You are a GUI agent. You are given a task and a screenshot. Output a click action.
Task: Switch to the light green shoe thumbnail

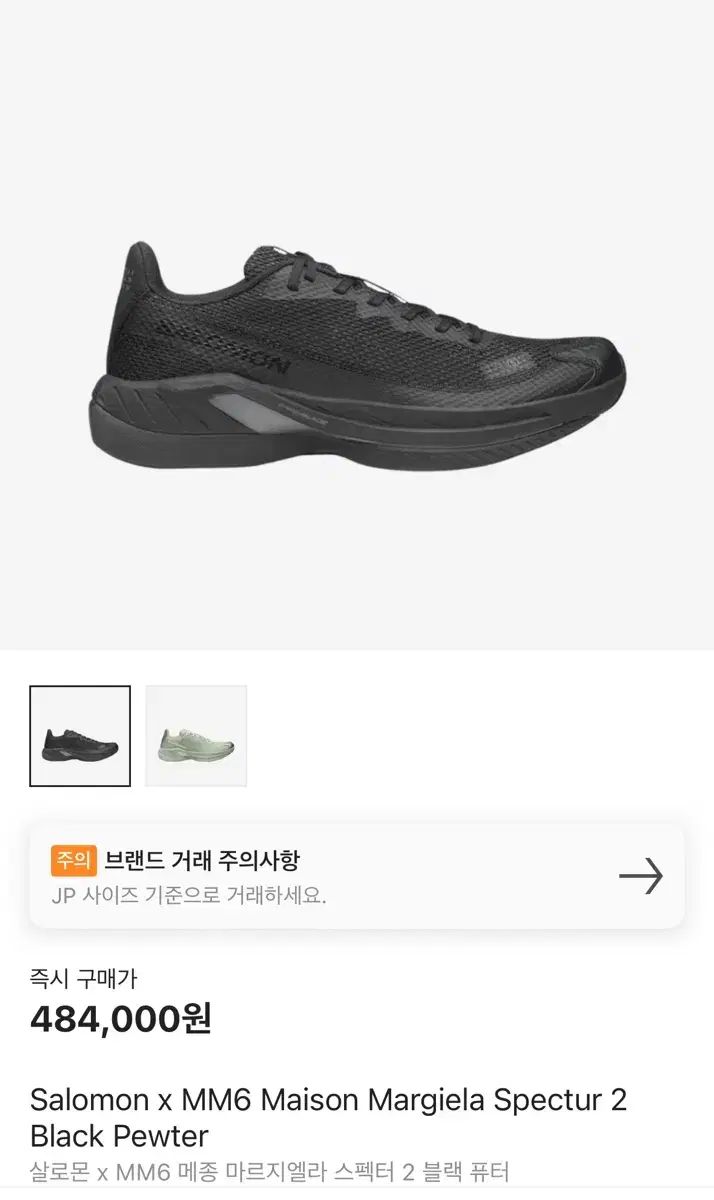(x=196, y=736)
